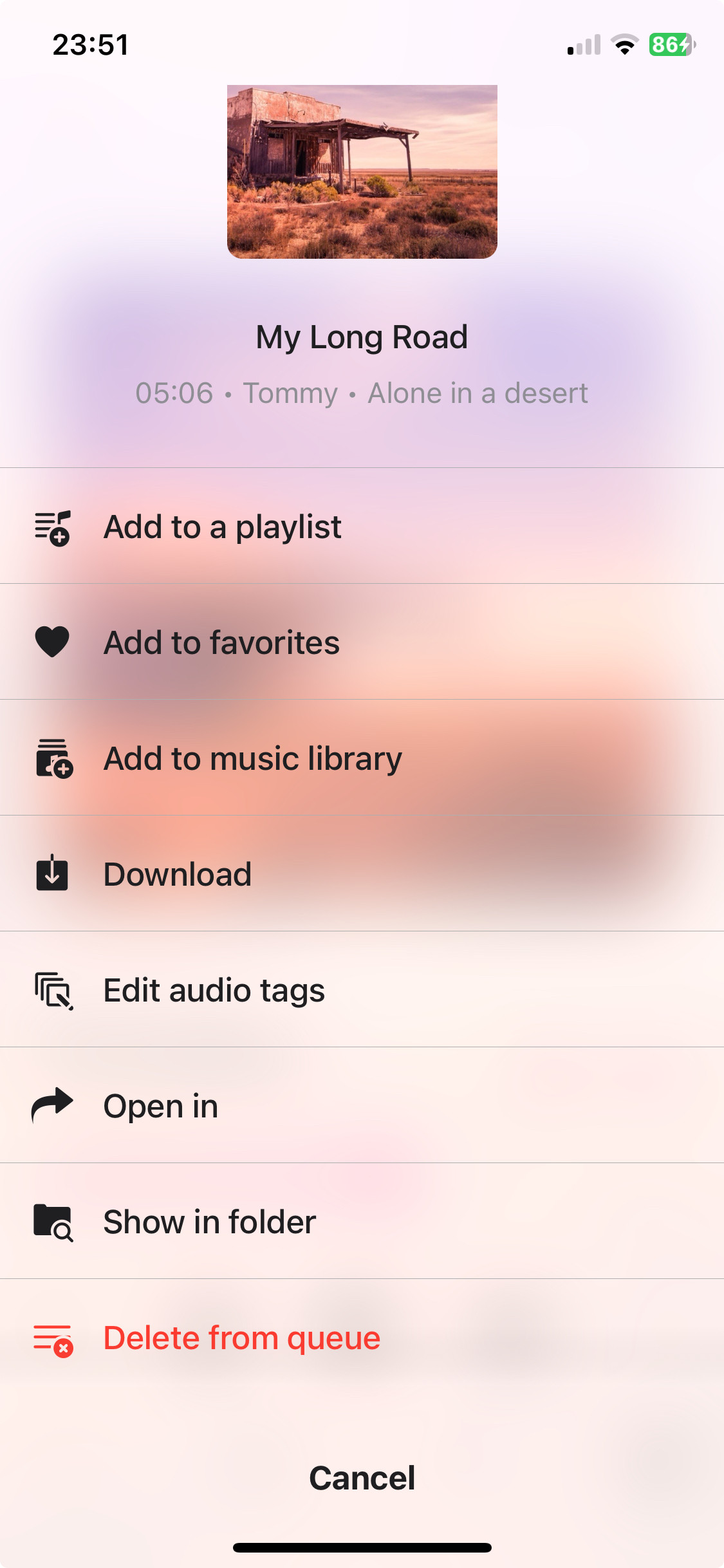Image resolution: width=724 pixels, height=1568 pixels.
Task: Select Add to music library
Action: [252, 758]
